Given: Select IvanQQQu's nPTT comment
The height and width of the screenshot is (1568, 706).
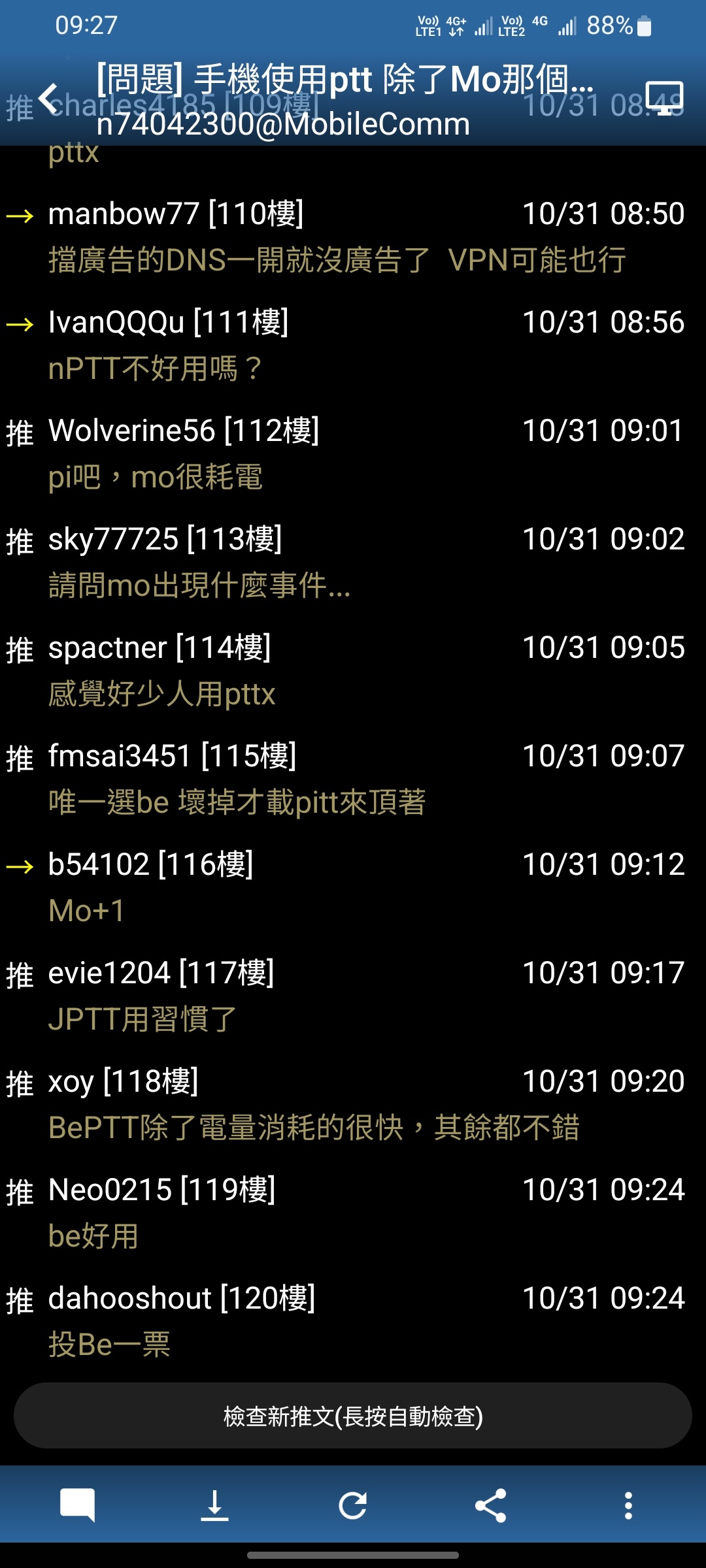Looking at the screenshot, I should [x=353, y=345].
